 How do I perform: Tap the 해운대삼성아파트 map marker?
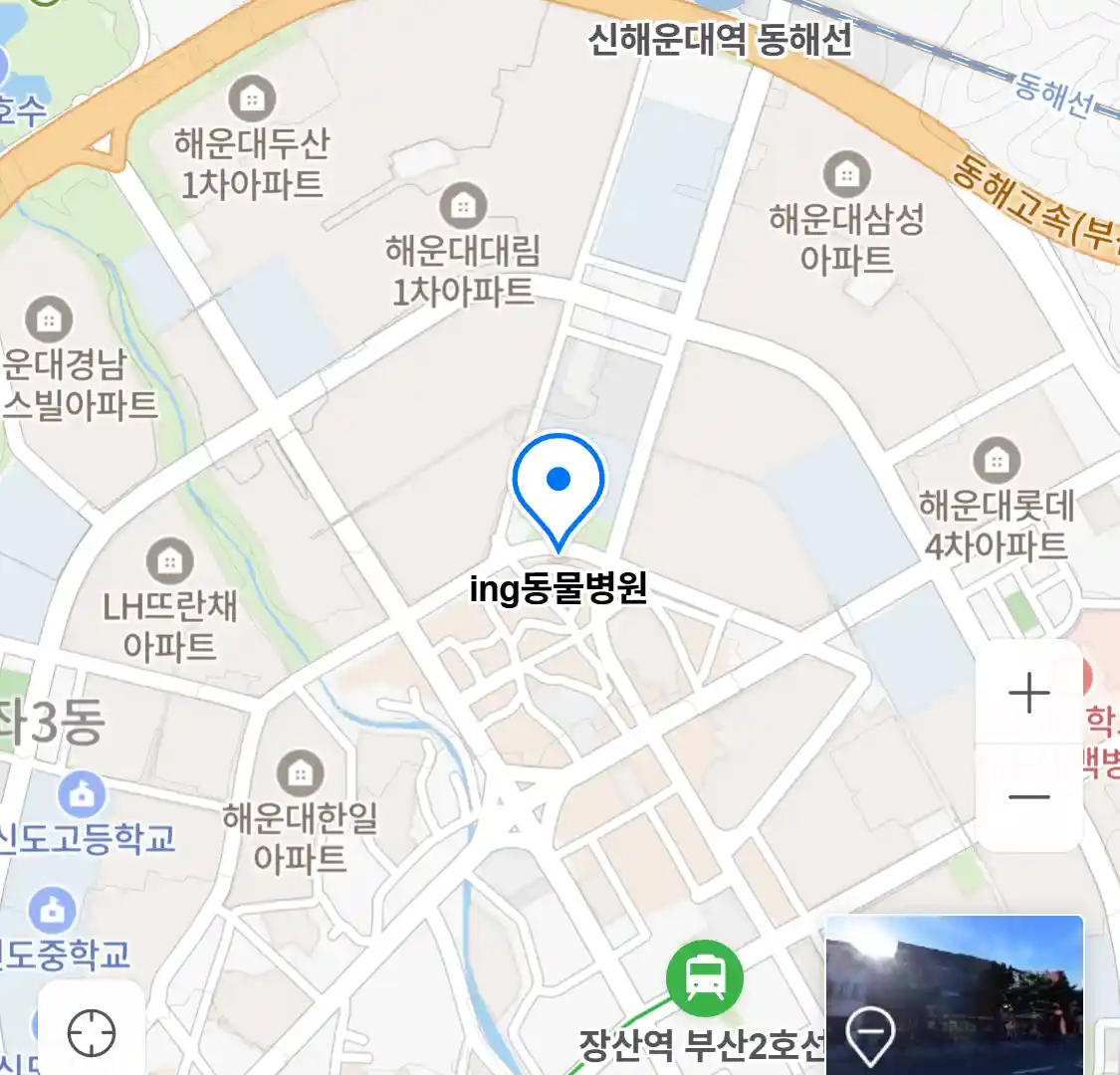coord(846,175)
